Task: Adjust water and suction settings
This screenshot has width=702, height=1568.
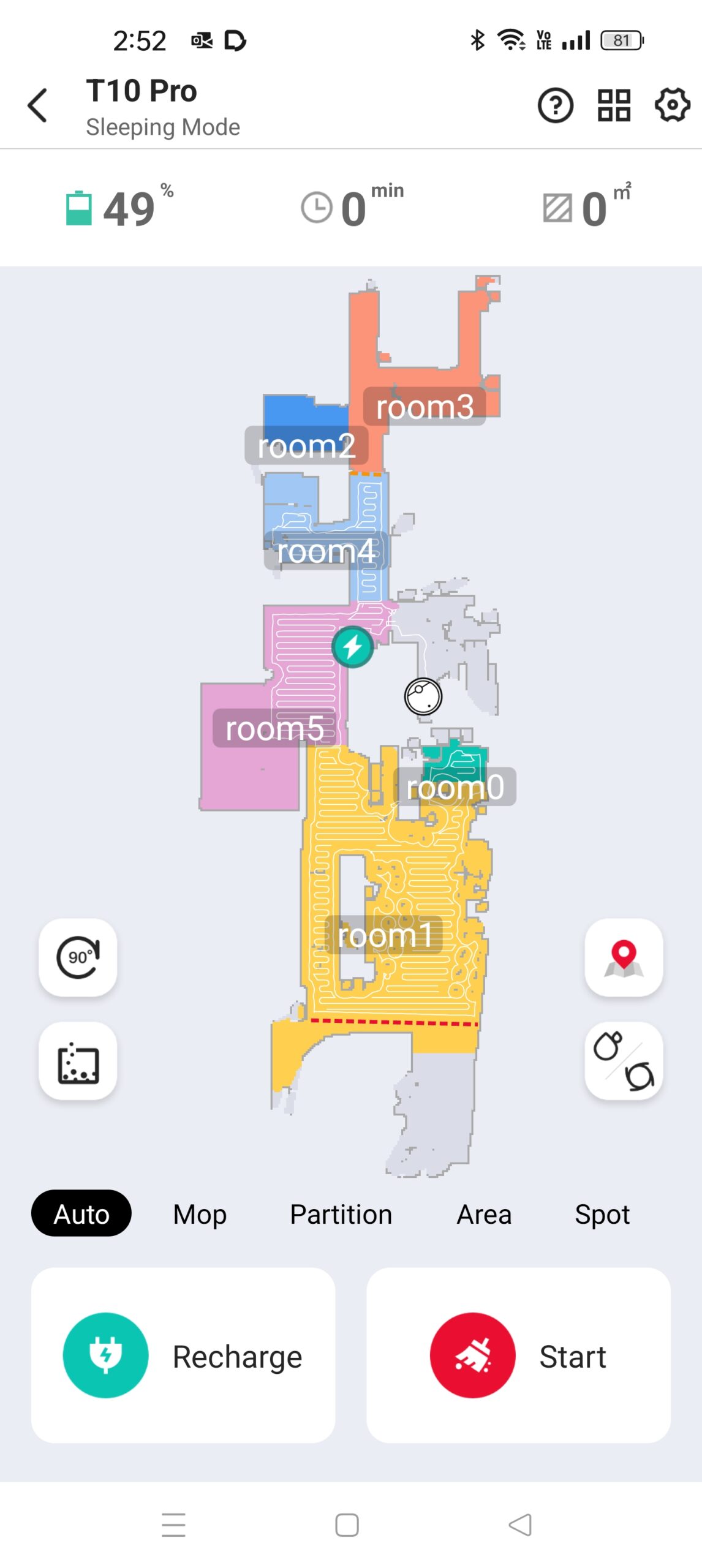Action: tap(623, 1060)
